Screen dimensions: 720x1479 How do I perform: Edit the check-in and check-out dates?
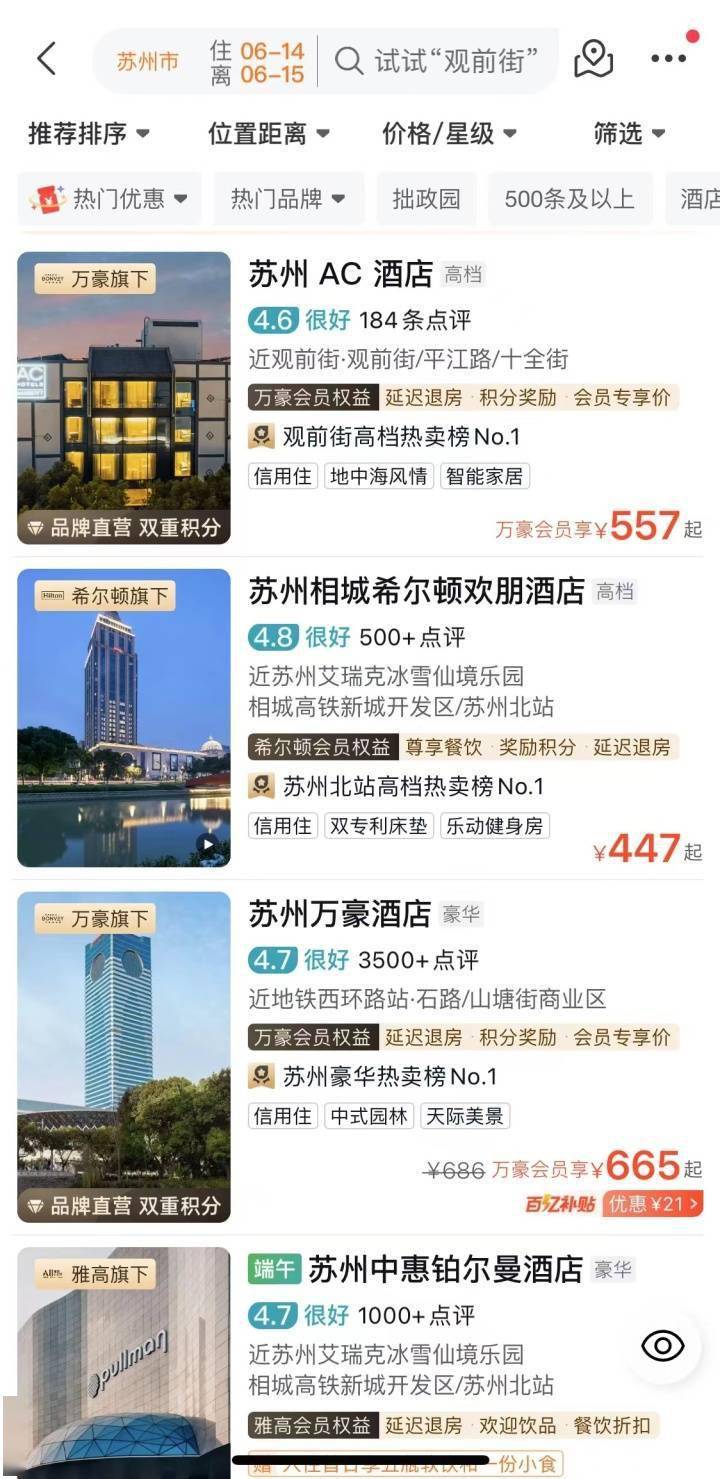tap(256, 62)
